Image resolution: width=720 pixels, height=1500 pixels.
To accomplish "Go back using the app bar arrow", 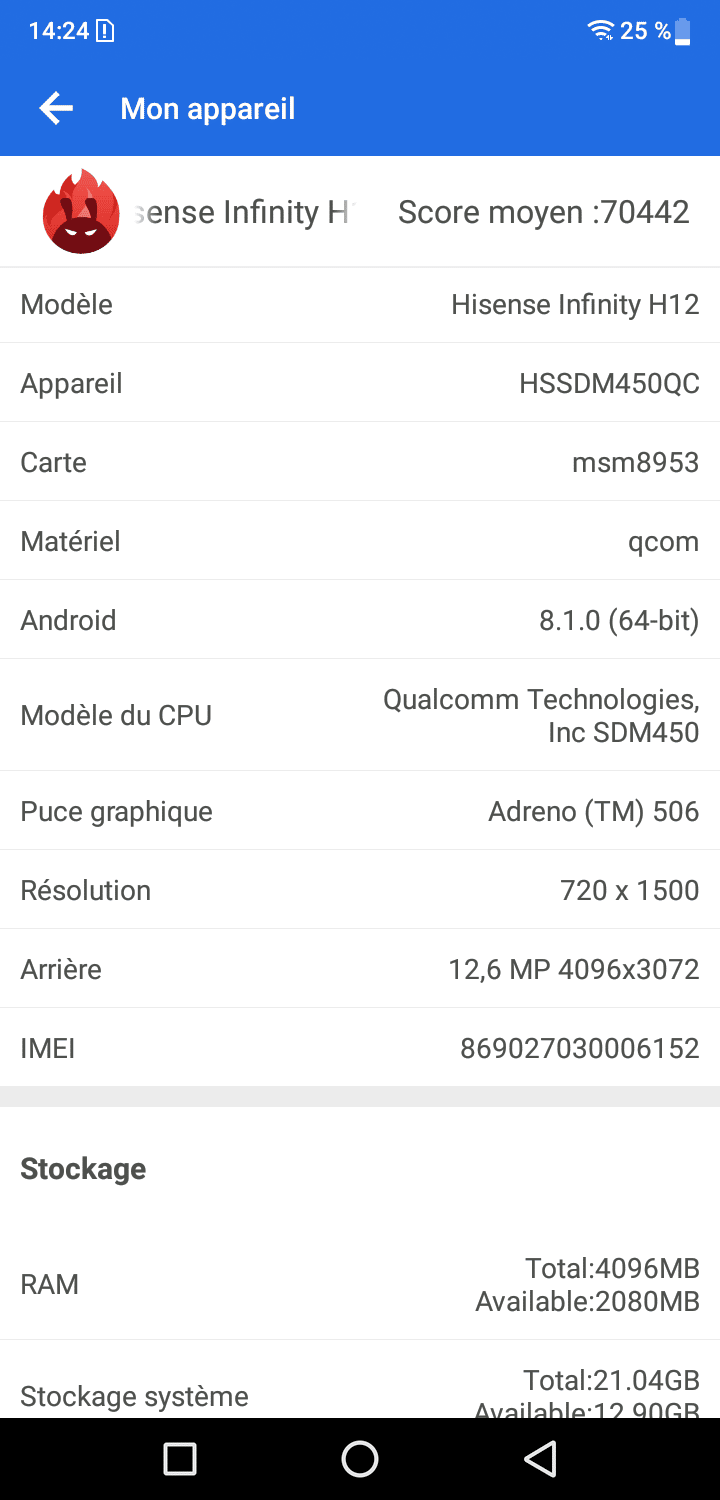I will pos(56,108).
